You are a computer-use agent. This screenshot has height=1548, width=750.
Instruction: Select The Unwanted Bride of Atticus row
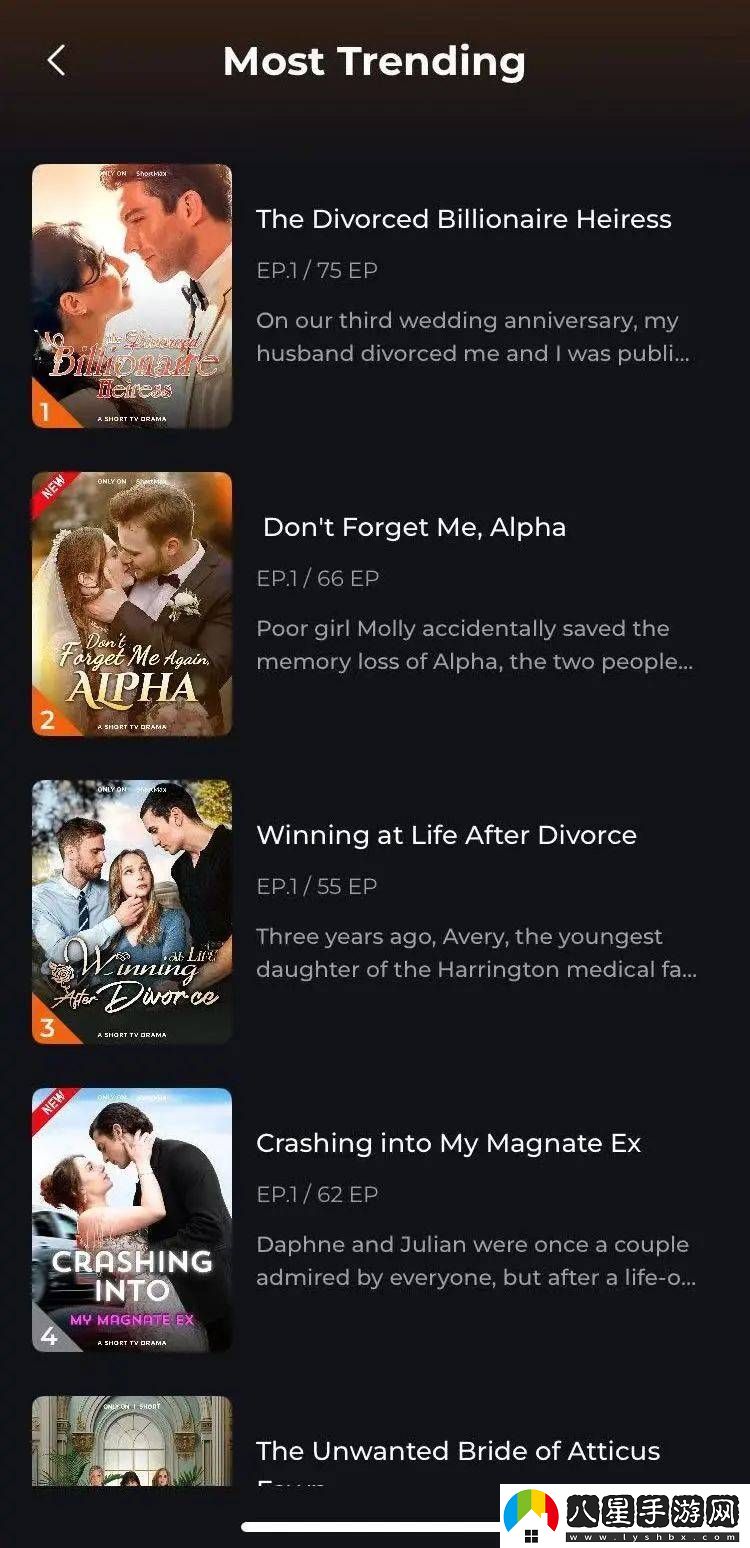(458, 1451)
